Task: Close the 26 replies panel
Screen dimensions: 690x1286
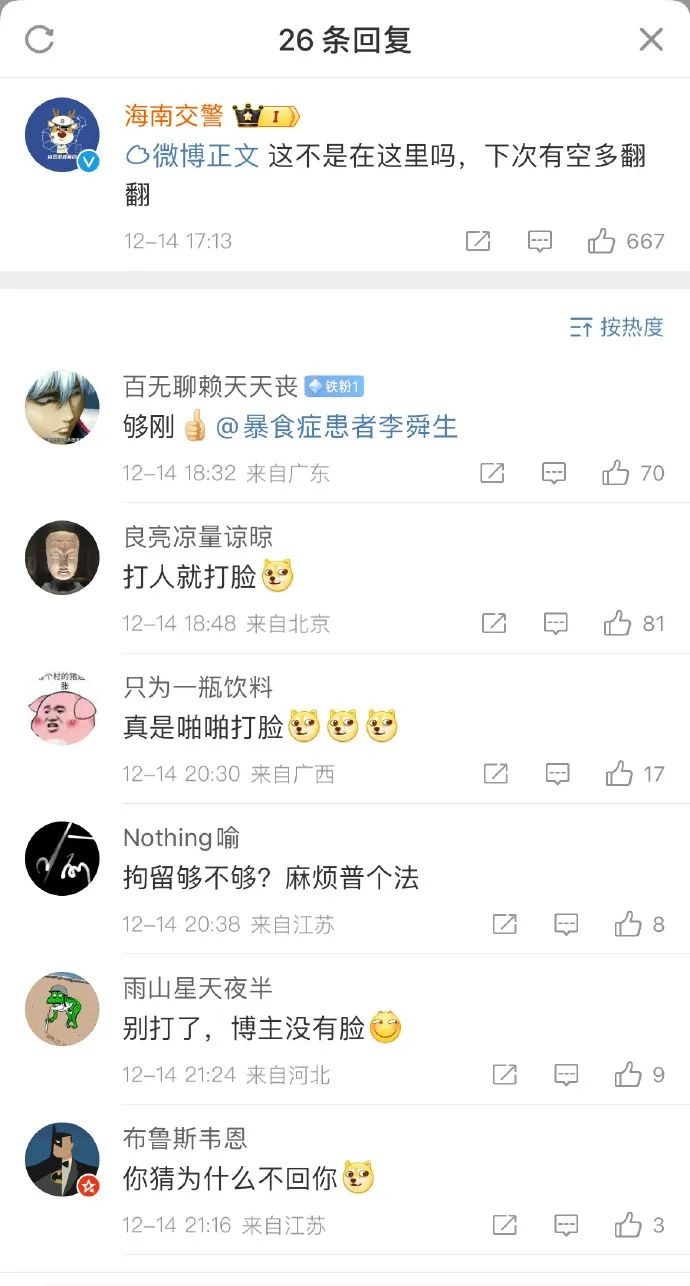Action: pyautogui.click(x=651, y=39)
